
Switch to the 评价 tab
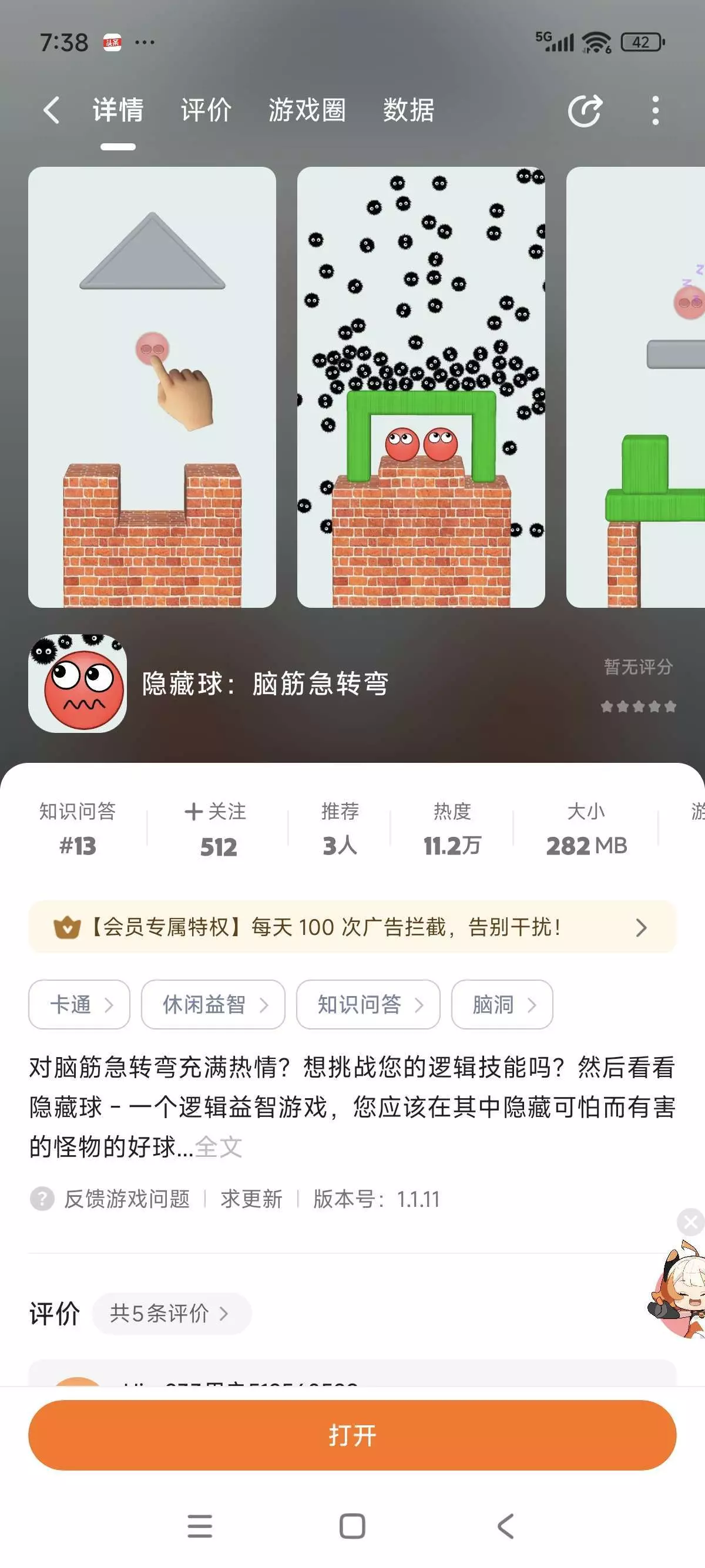(x=206, y=110)
